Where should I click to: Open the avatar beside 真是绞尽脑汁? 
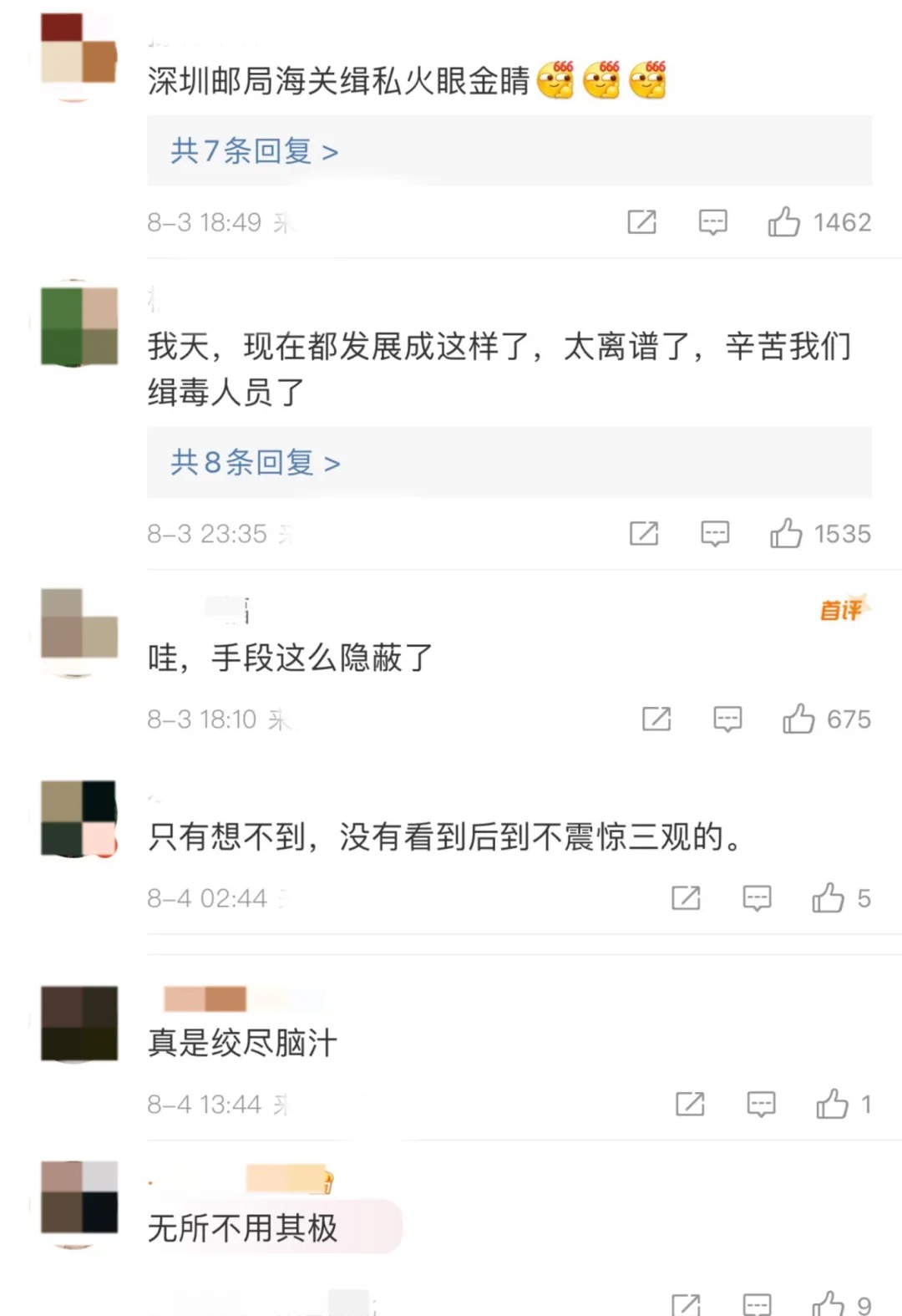pyautogui.click(x=79, y=1024)
